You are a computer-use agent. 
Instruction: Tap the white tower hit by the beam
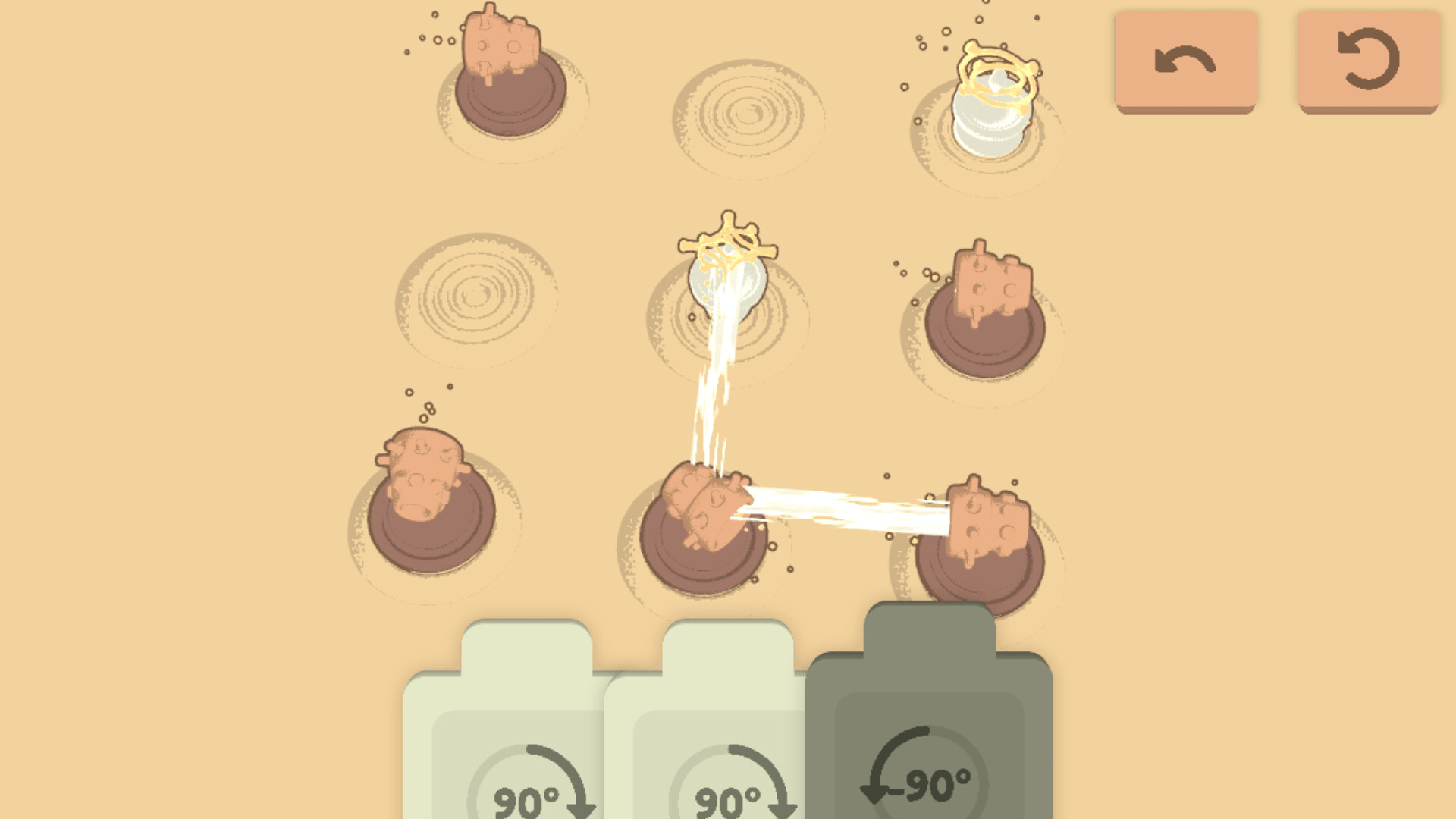click(726, 275)
